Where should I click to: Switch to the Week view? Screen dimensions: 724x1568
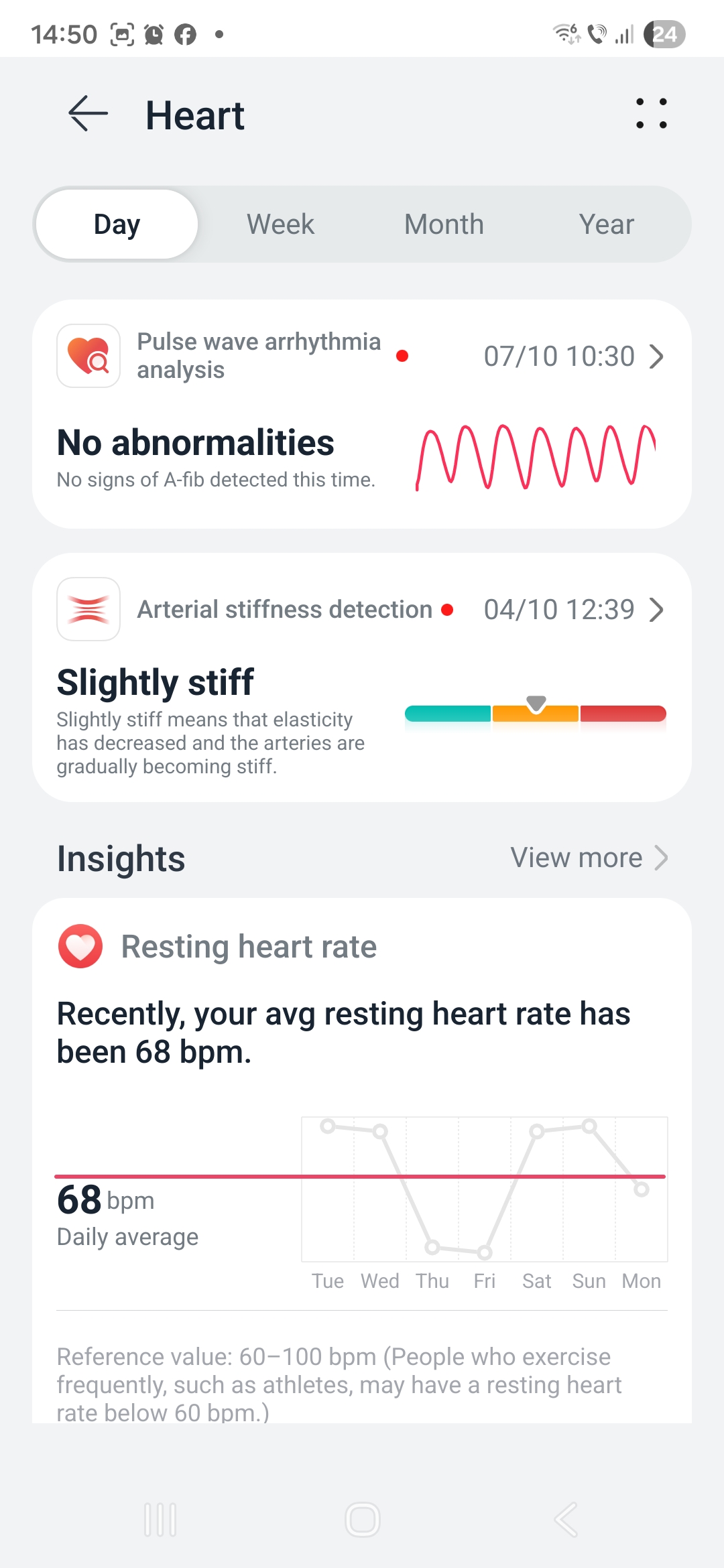click(x=280, y=224)
